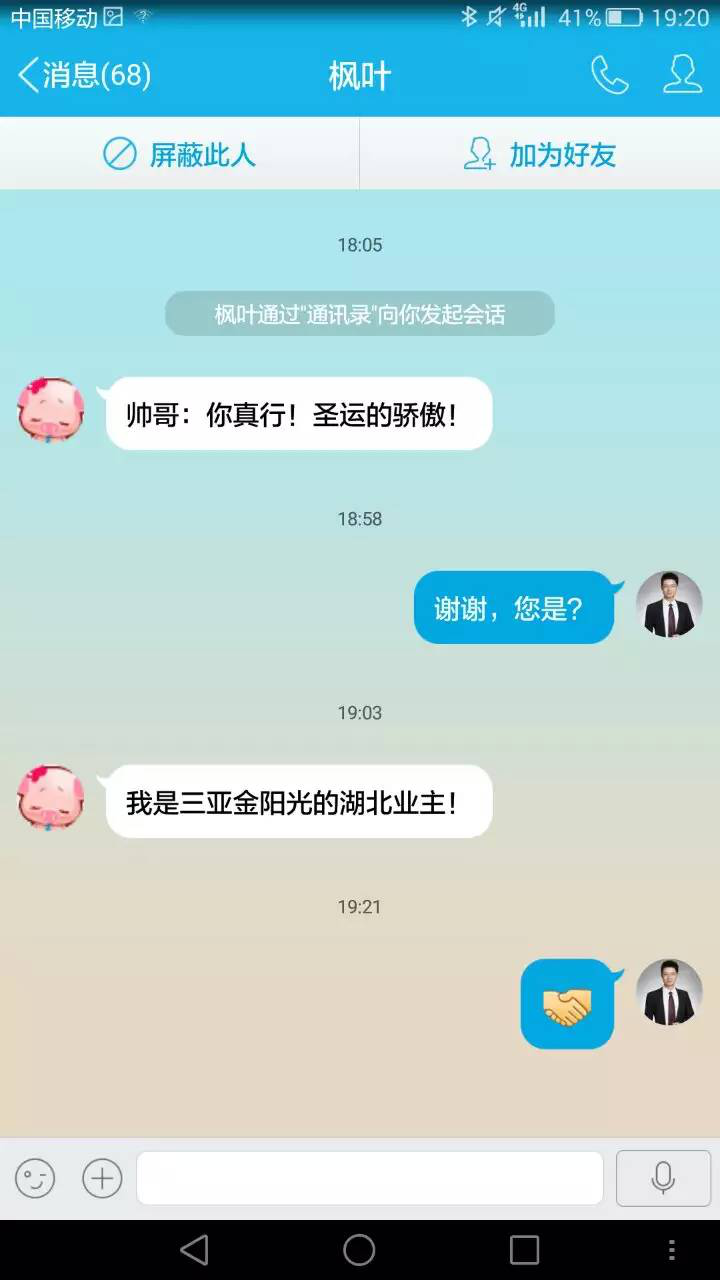Image resolution: width=720 pixels, height=1280 pixels.
Task: Open the recent apps overview
Action: click(524, 1249)
